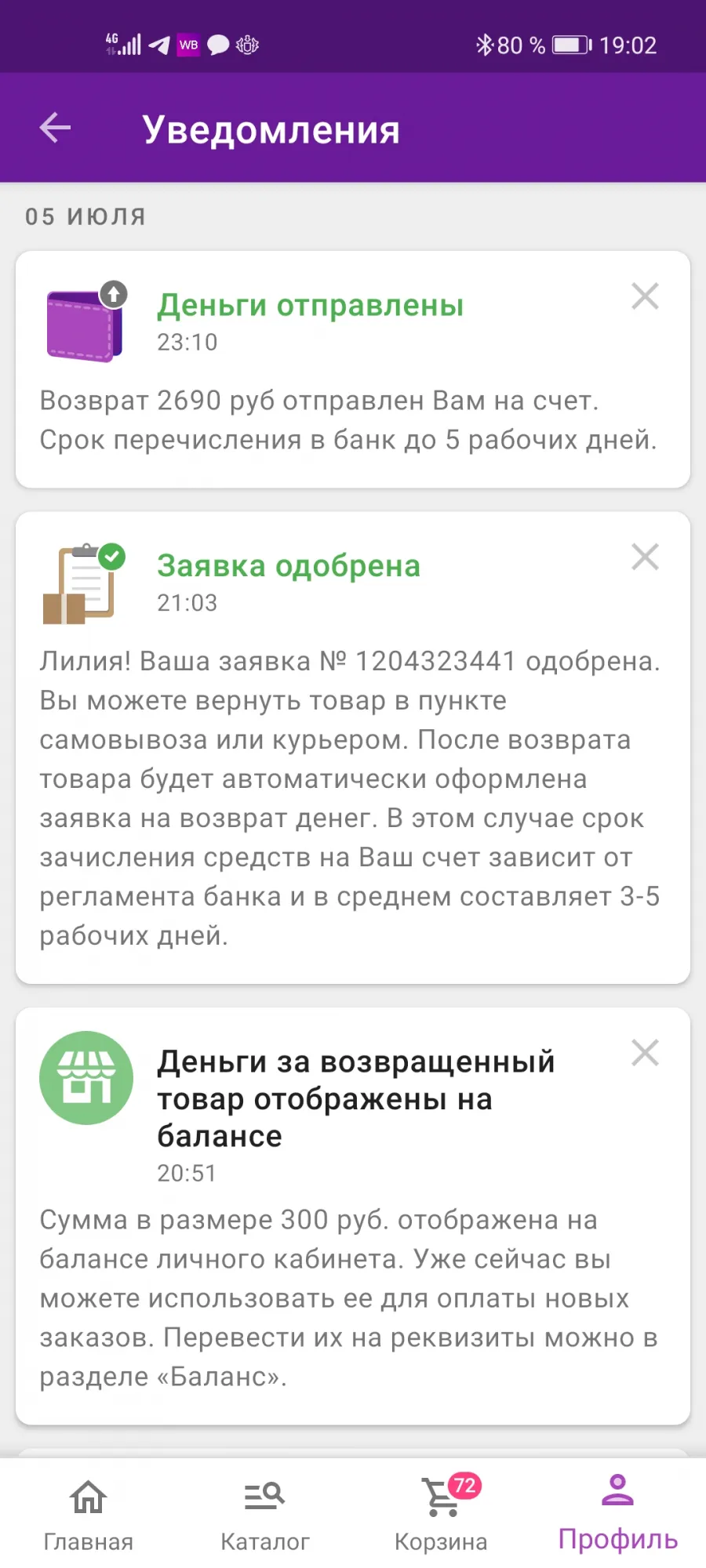Go back from the Уведомления screen
Viewport: 706px width, 1568px height.
(x=55, y=128)
